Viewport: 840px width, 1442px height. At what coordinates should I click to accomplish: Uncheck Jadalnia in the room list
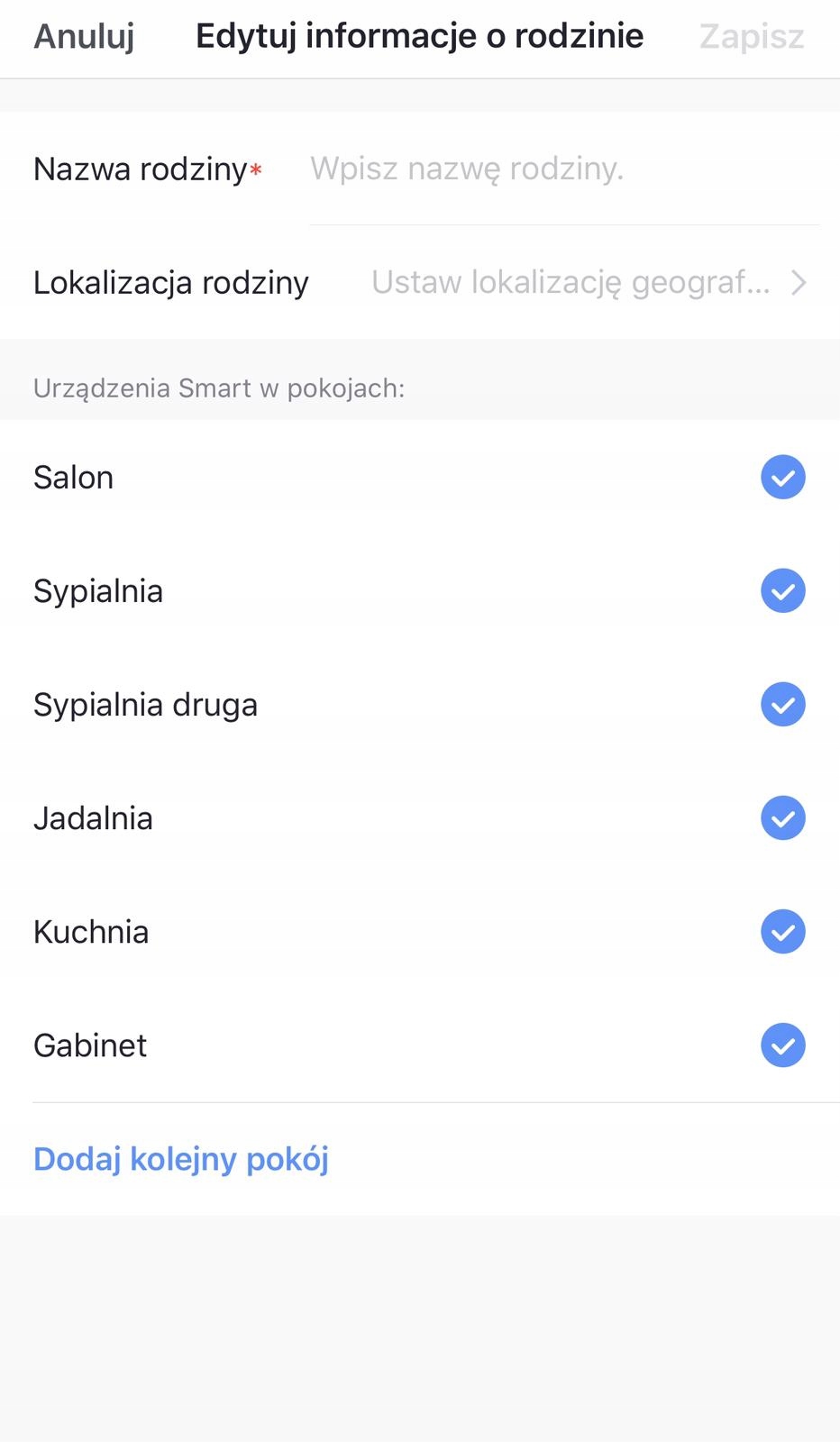pos(782,817)
